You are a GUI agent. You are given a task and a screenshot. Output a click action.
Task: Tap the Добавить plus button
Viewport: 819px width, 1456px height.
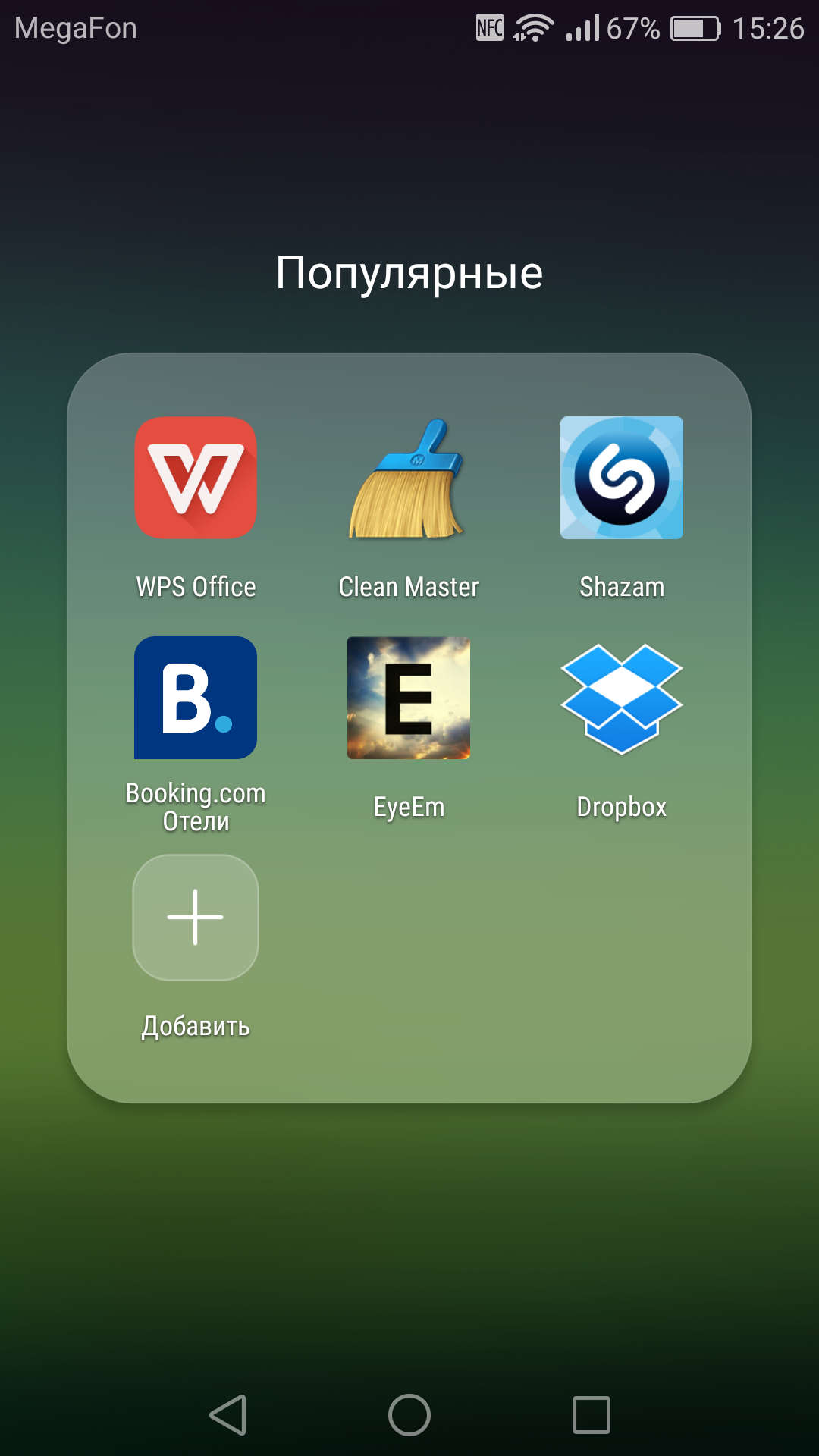pos(196,918)
